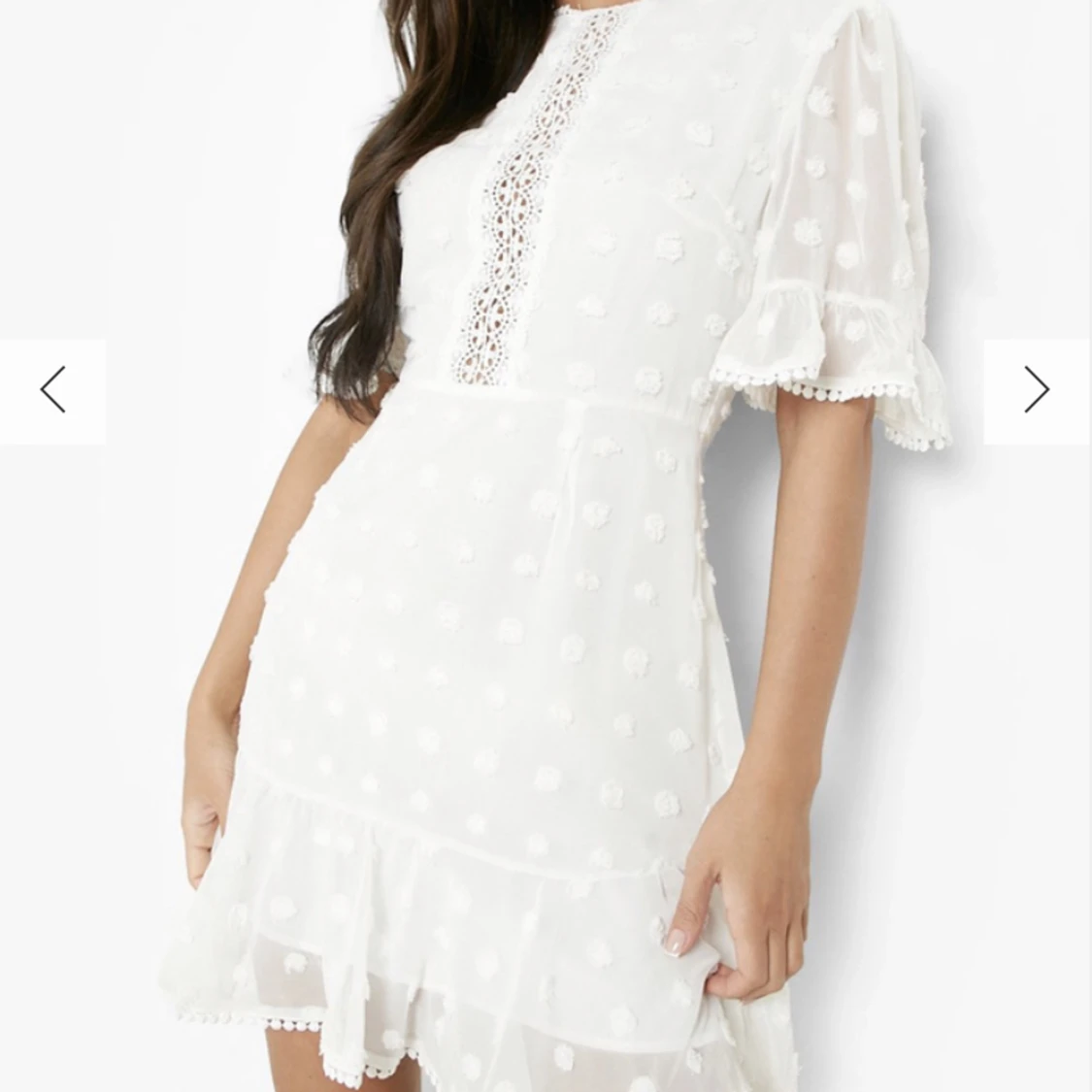
Task: Go to the previous product photo
Action: pos(52,390)
